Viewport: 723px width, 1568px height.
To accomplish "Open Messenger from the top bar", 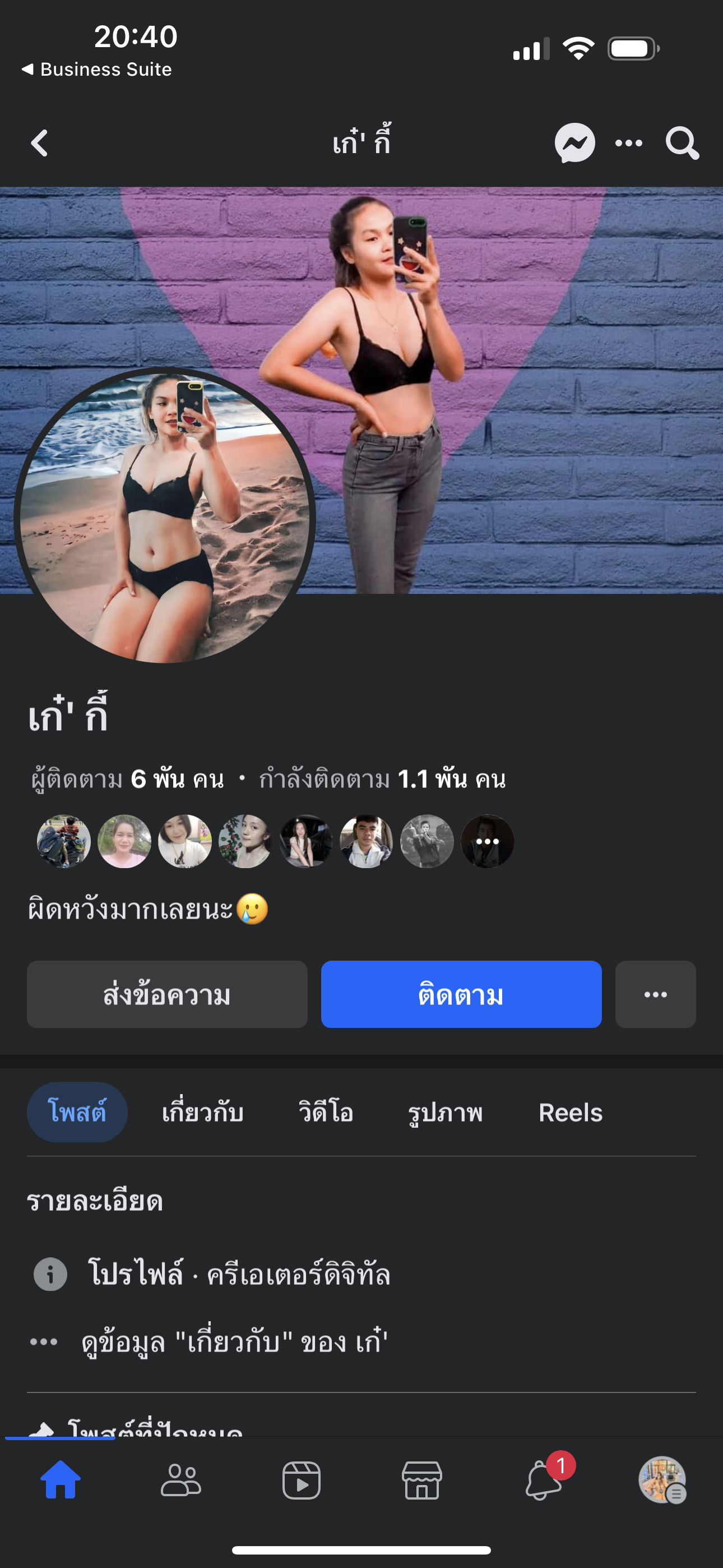I will pos(574,144).
